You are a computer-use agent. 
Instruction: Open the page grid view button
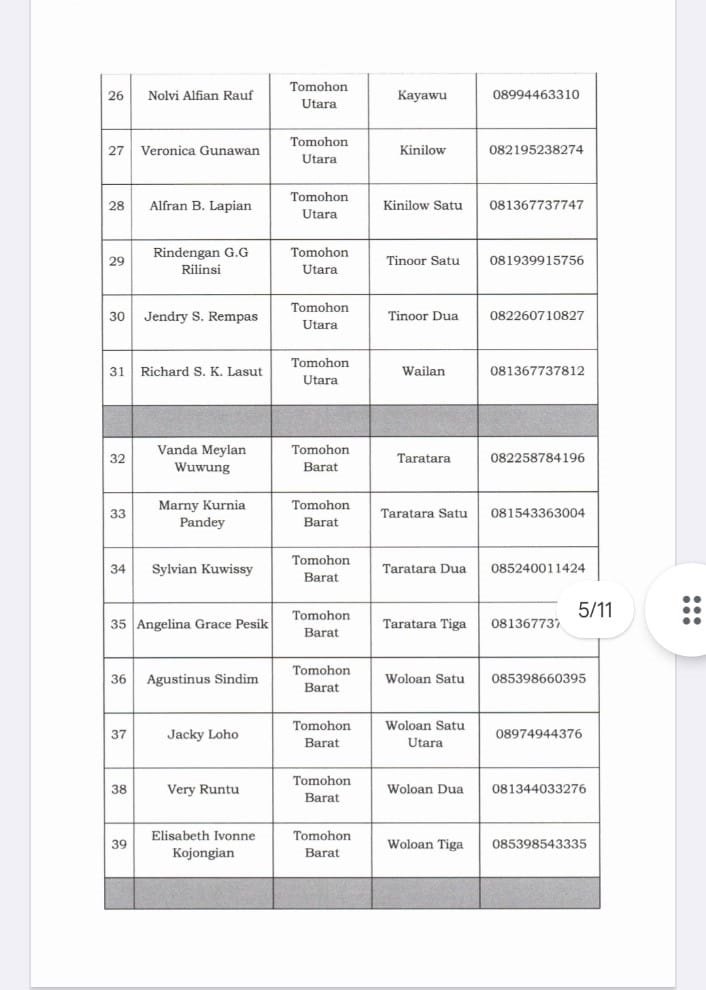(x=690, y=610)
